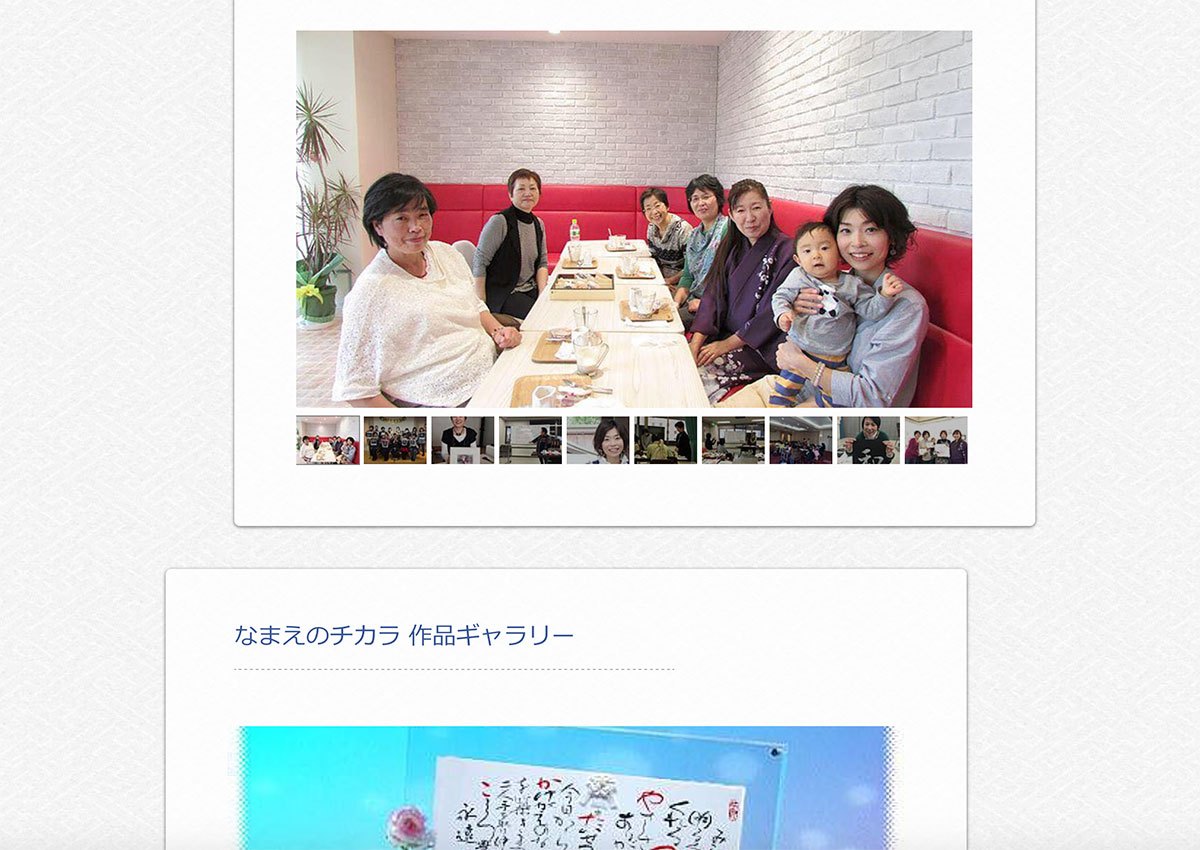Tap the main slideshow photo of the café group
The image size is (1200, 850).
[633, 219]
